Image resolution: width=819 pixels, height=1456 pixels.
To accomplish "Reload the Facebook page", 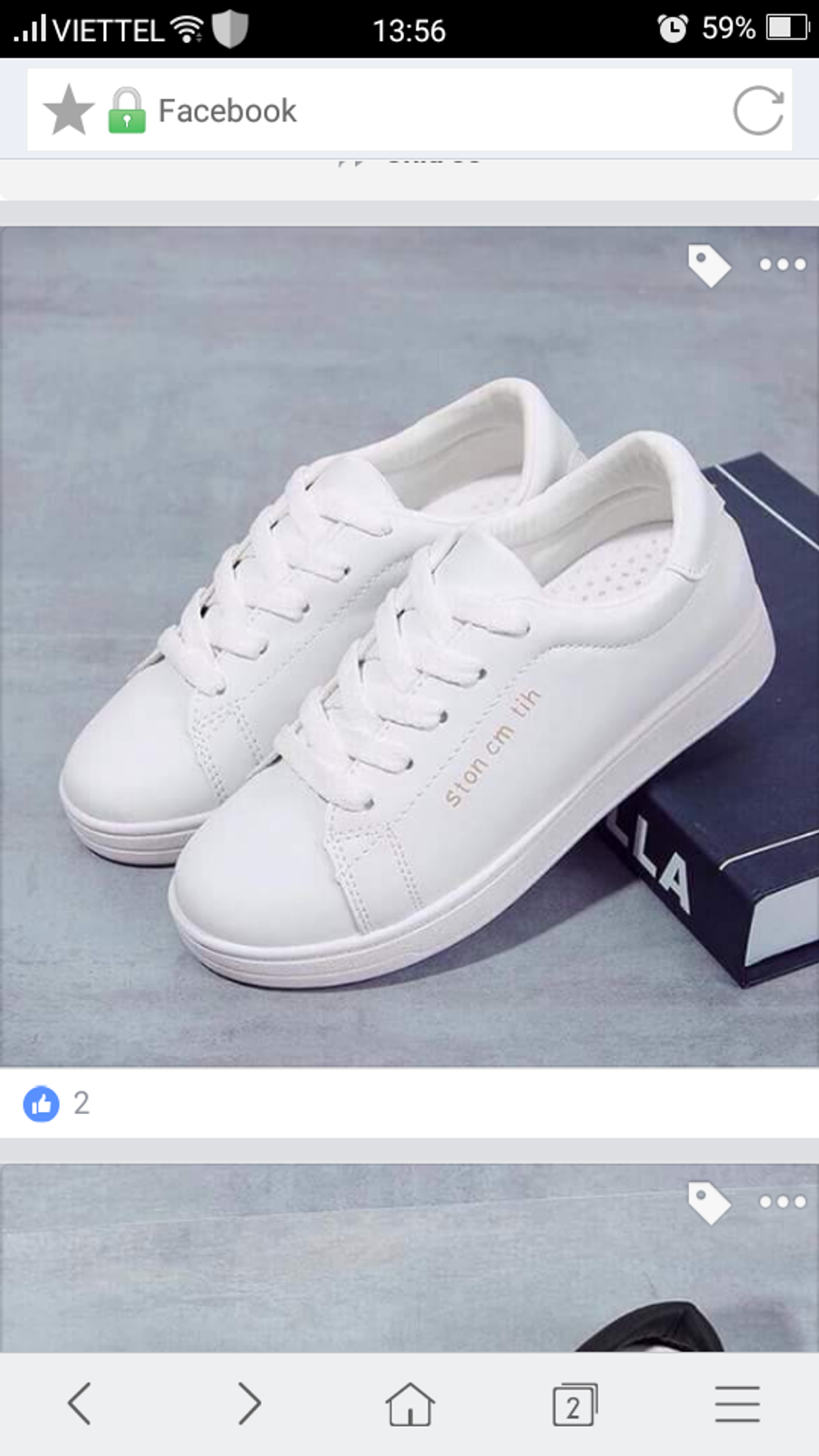I will click(x=758, y=111).
